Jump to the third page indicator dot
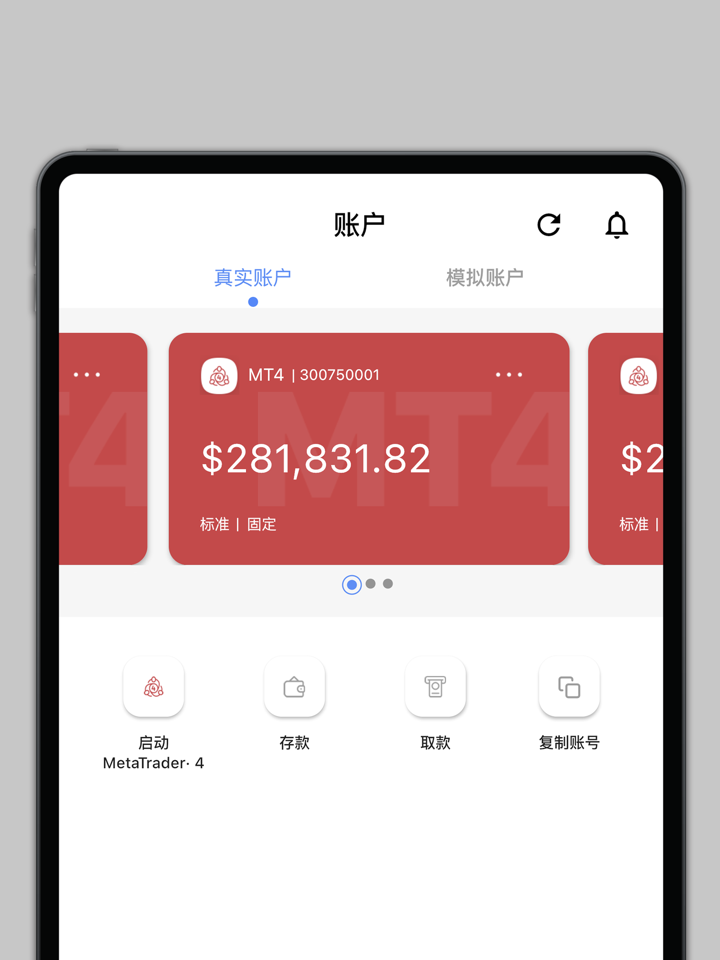 click(388, 584)
